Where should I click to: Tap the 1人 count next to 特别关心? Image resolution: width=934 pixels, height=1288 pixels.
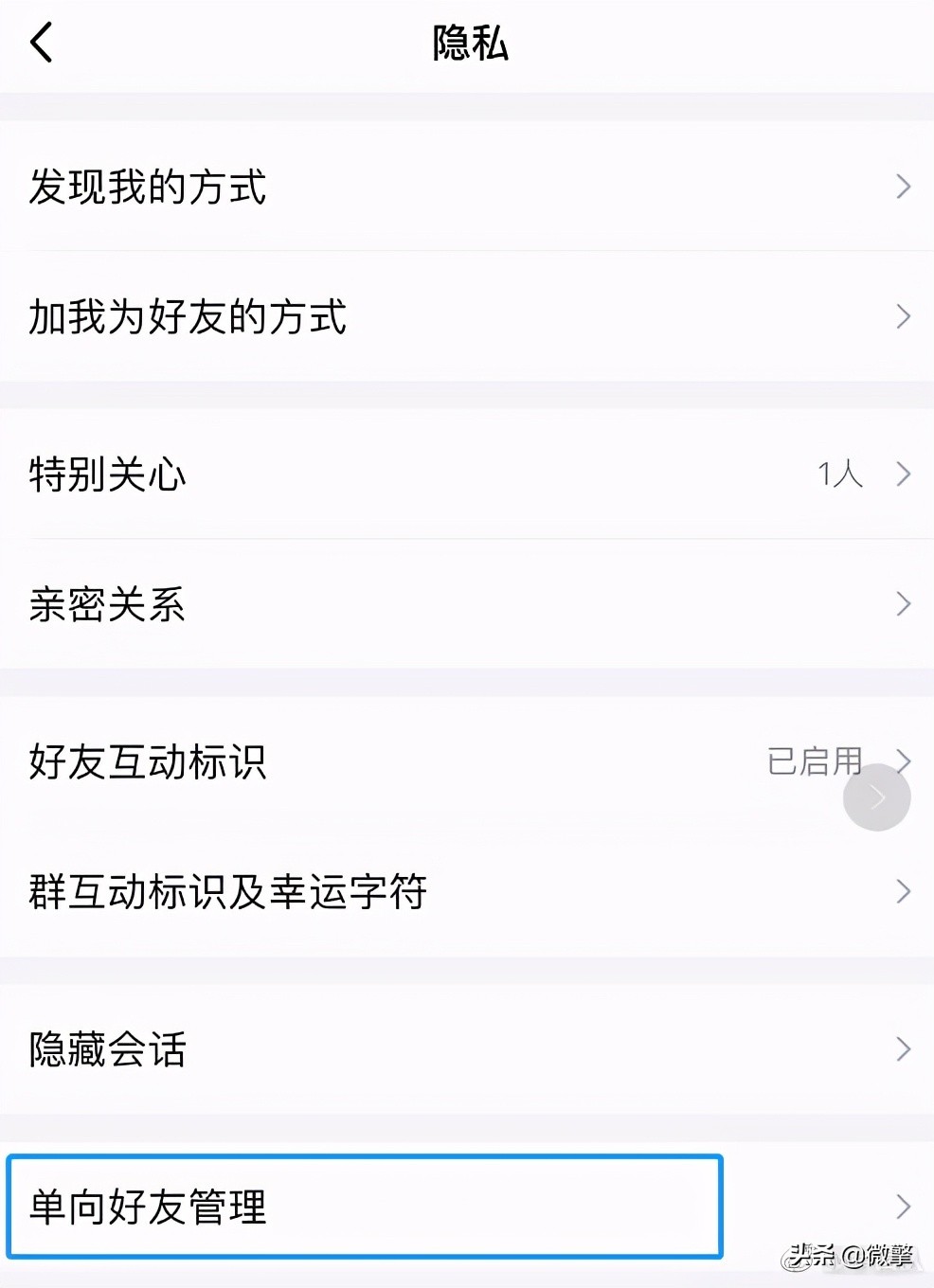point(841,474)
